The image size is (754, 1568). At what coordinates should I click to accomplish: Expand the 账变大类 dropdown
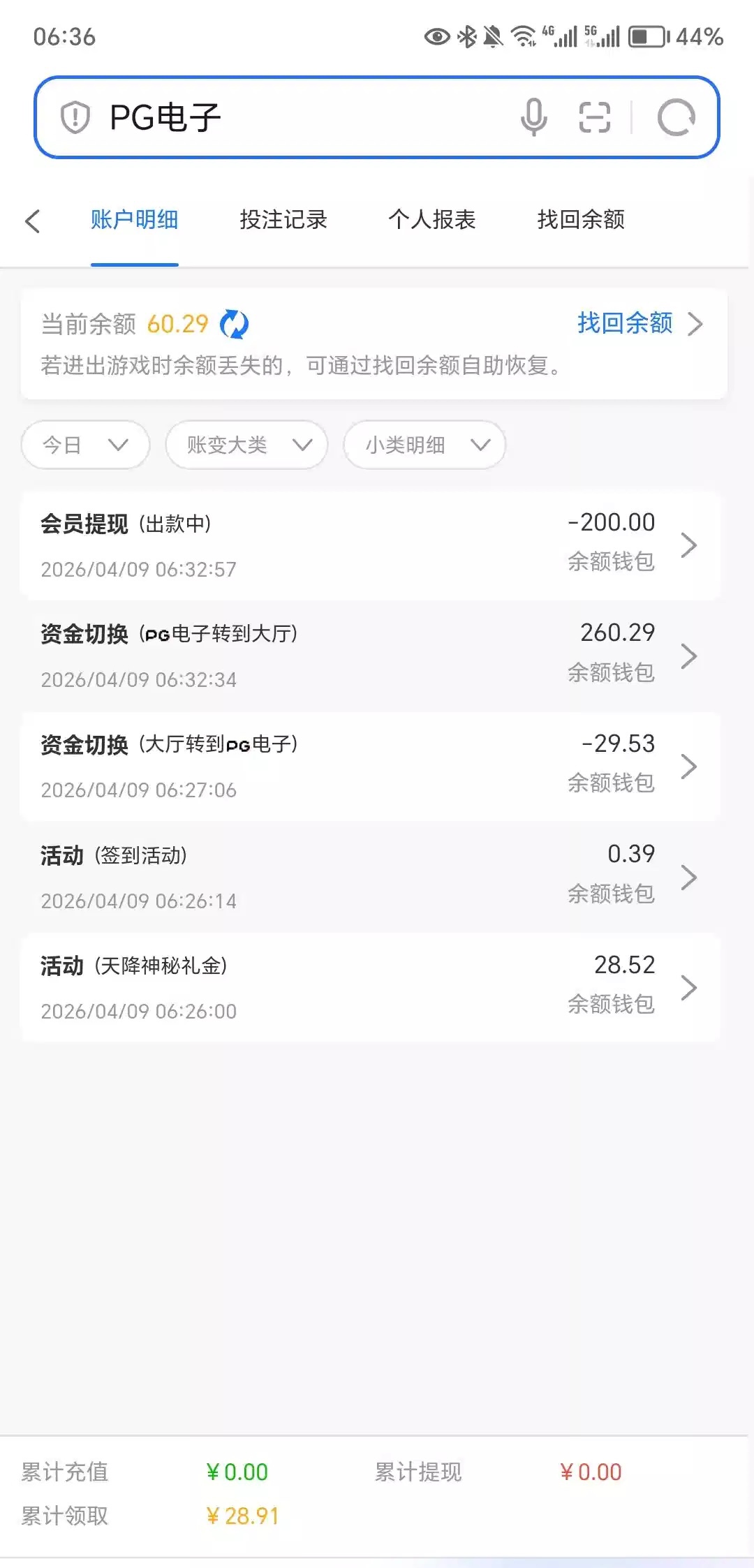point(246,445)
